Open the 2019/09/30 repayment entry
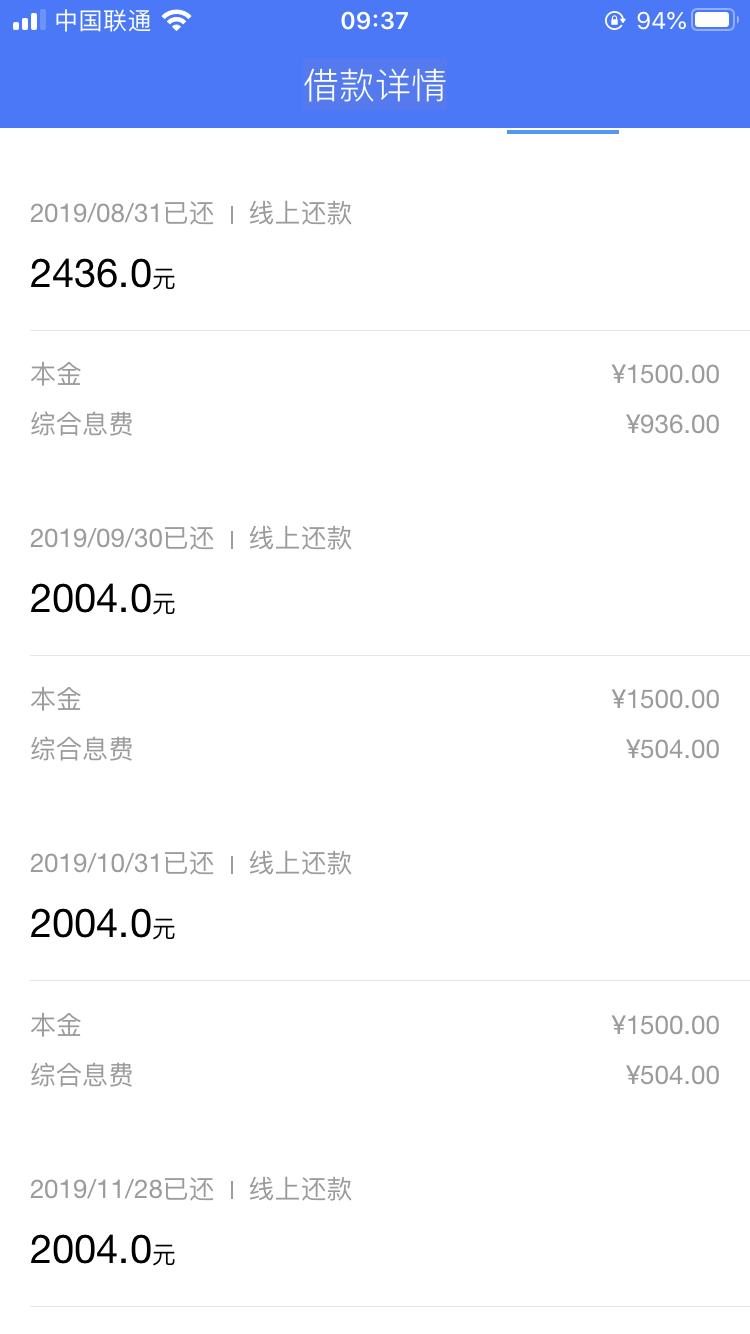This screenshot has height=1334, width=750. click(120, 538)
